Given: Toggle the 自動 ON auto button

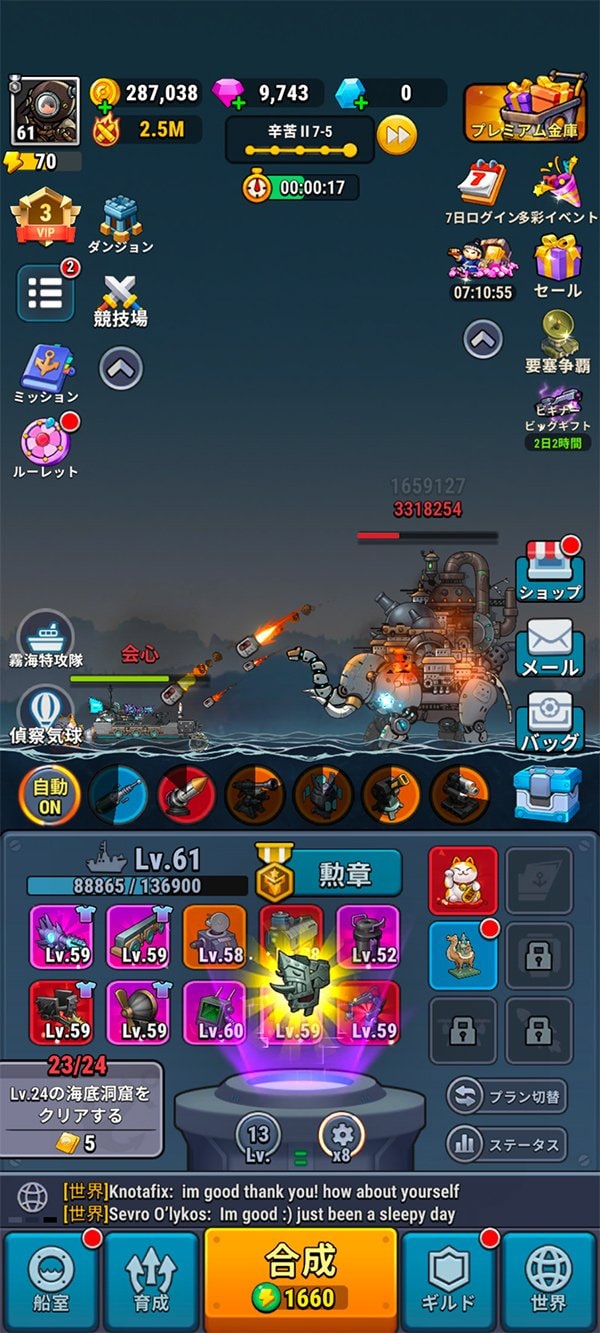Looking at the screenshot, I should coord(48,796).
